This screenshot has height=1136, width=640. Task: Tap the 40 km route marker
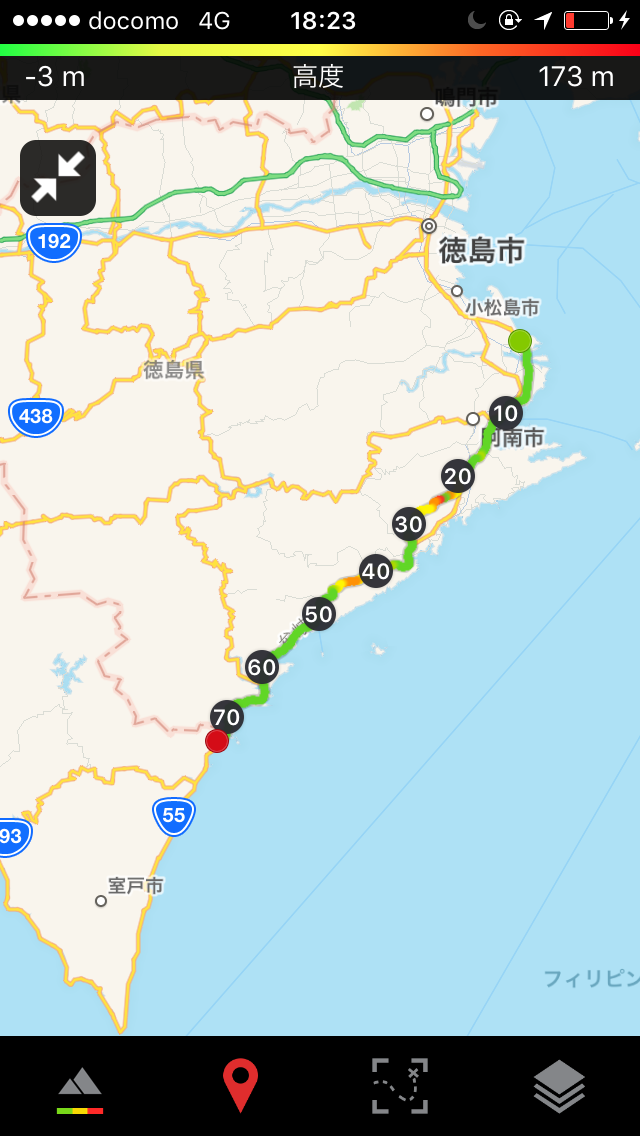(376, 572)
